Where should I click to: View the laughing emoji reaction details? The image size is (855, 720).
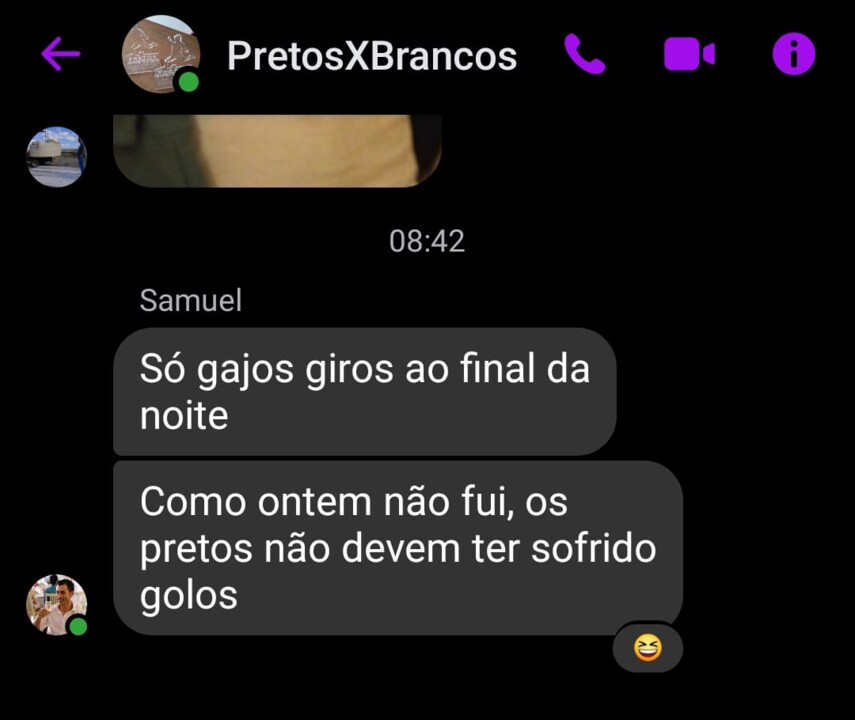tap(648, 649)
